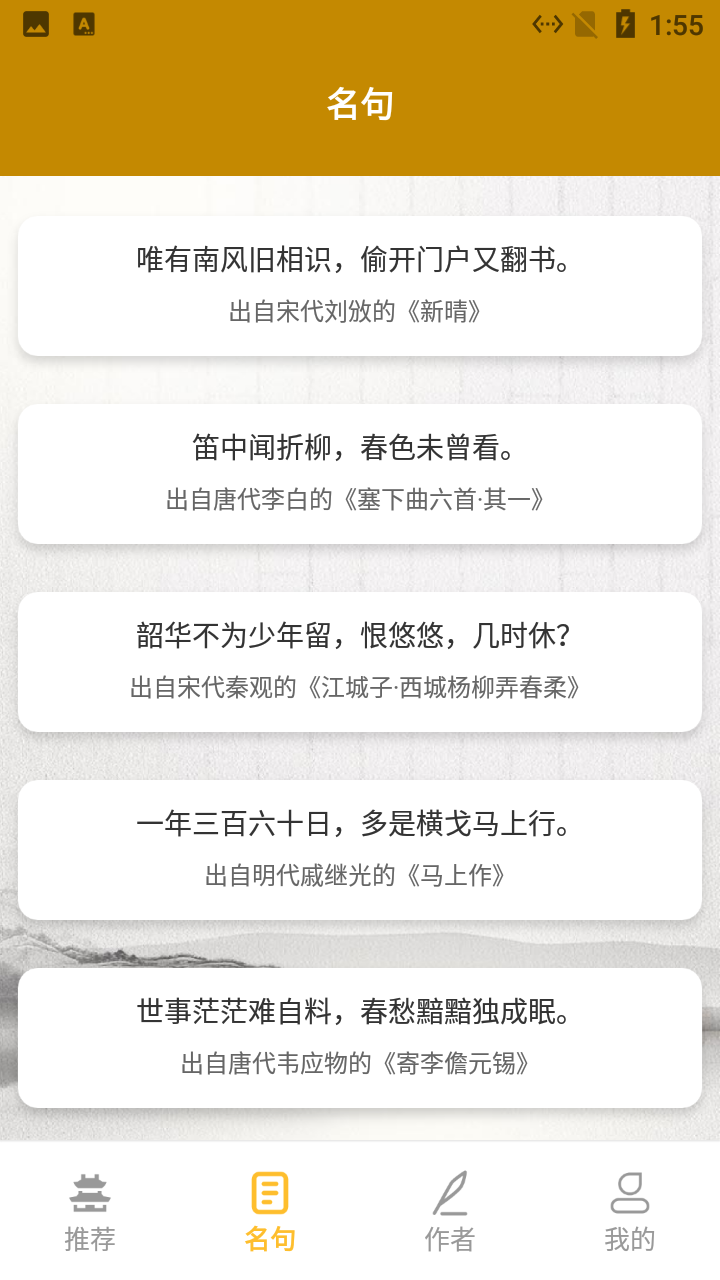Tap the quote card 世事茫茫难自料
Screen dimensions: 720x1280
[x=360, y=1013]
